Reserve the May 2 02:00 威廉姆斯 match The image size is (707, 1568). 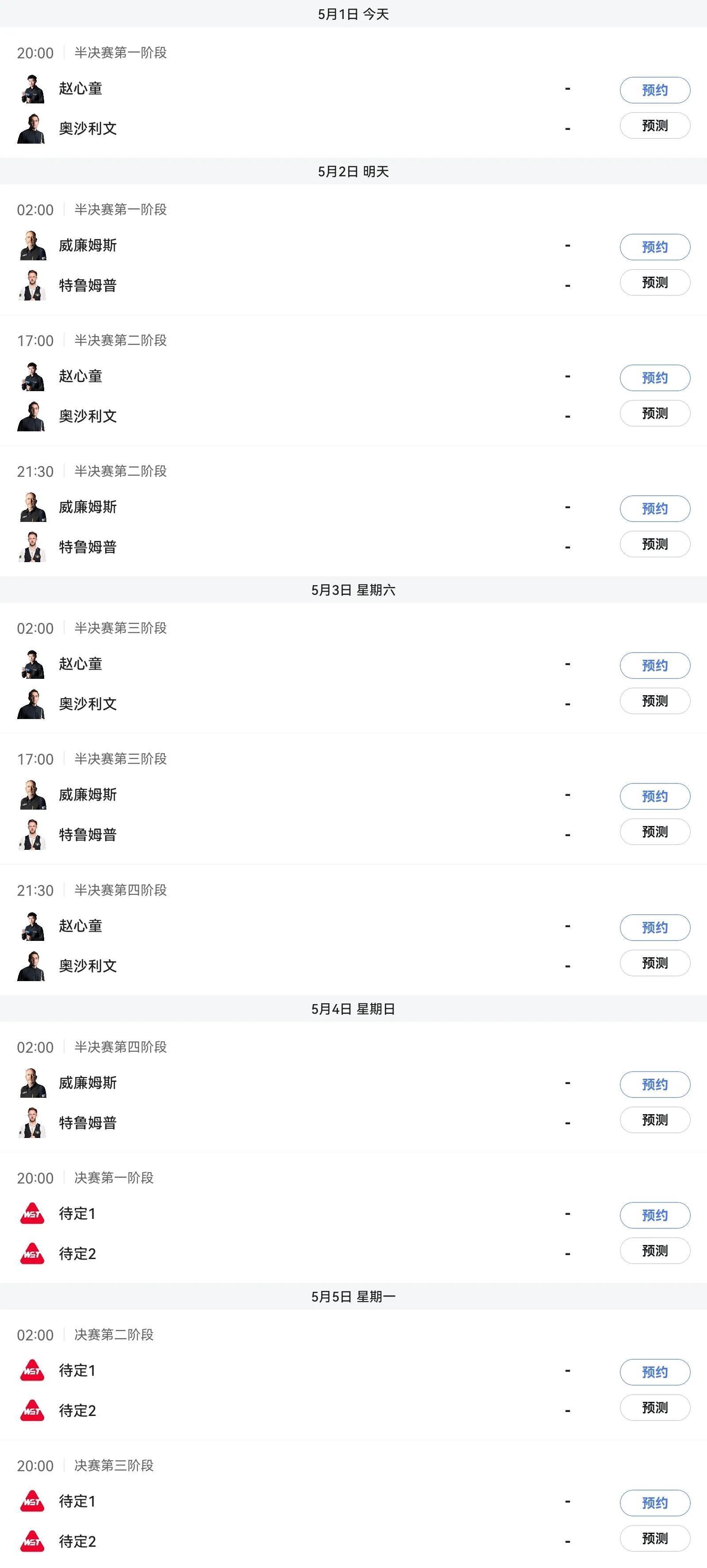coord(655,247)
